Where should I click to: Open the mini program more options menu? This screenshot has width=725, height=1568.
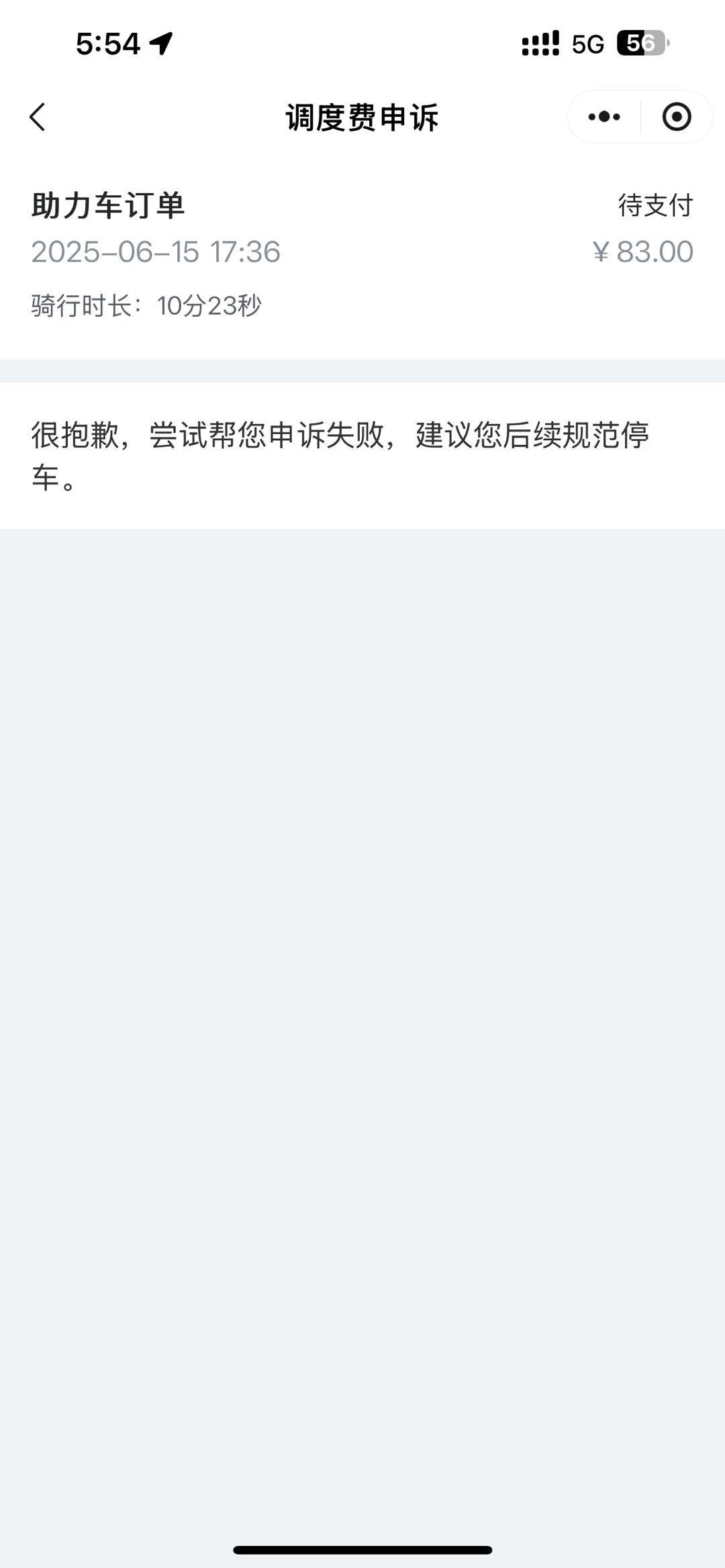point(604,117)
